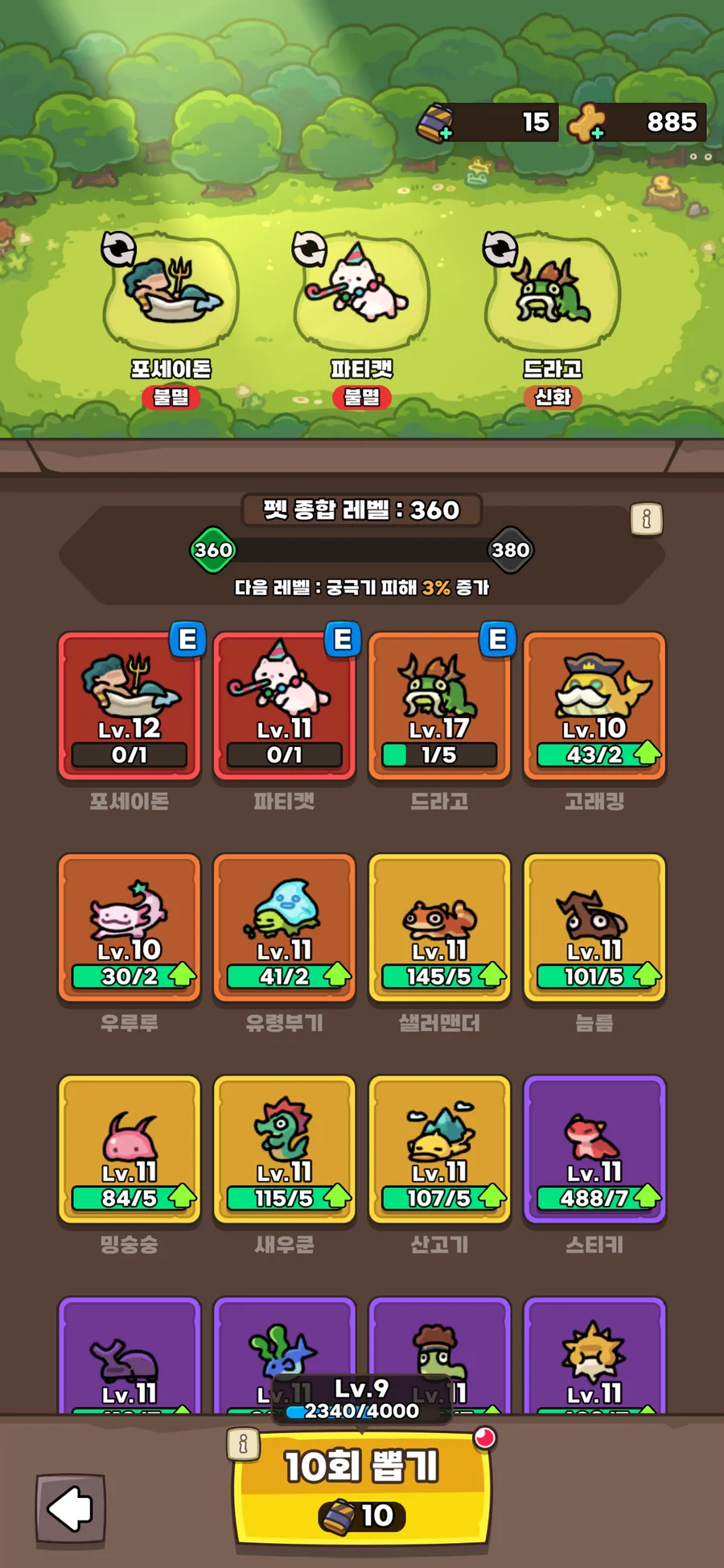Select the 샐러맨더 pet card

tap(439, 927)
